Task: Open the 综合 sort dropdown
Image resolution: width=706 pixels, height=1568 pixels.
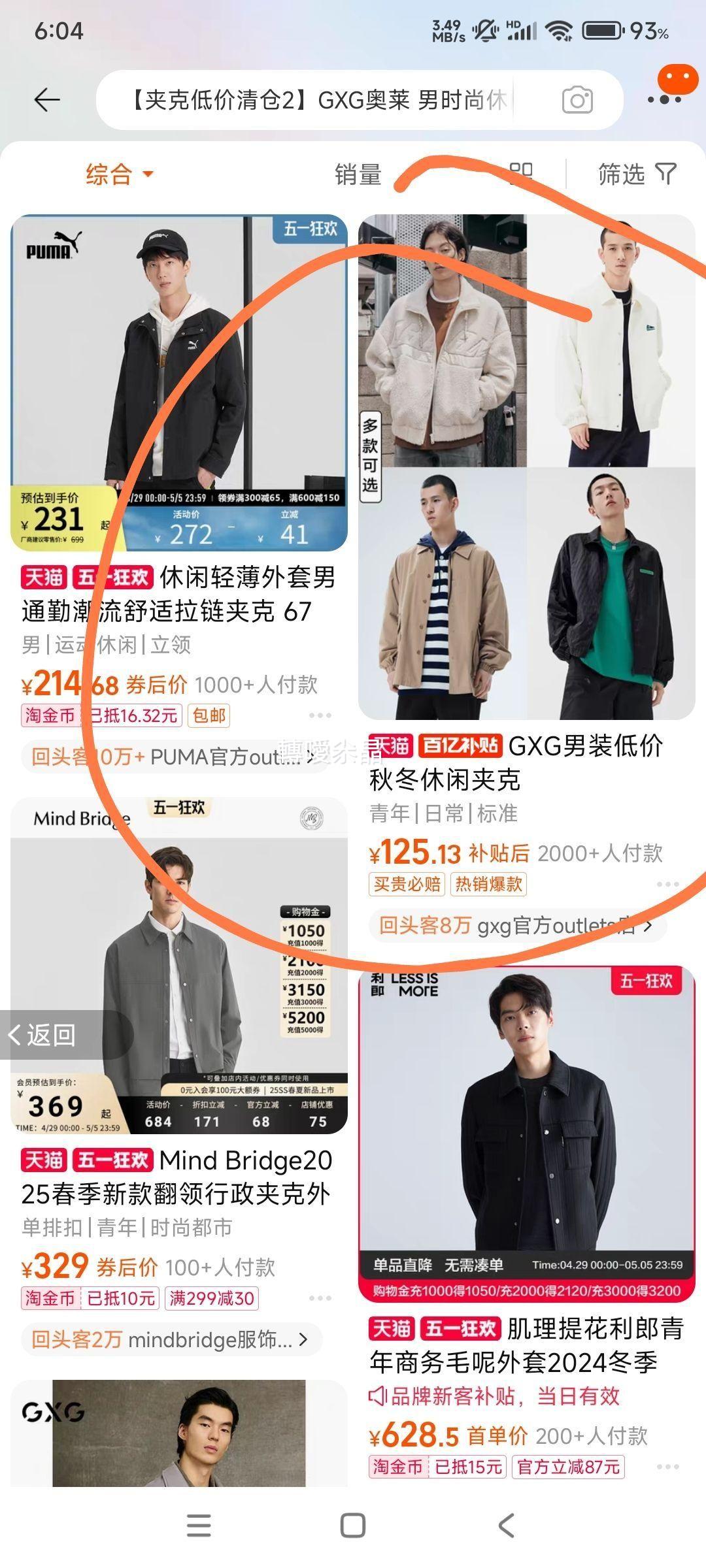Action: point(119,174)
